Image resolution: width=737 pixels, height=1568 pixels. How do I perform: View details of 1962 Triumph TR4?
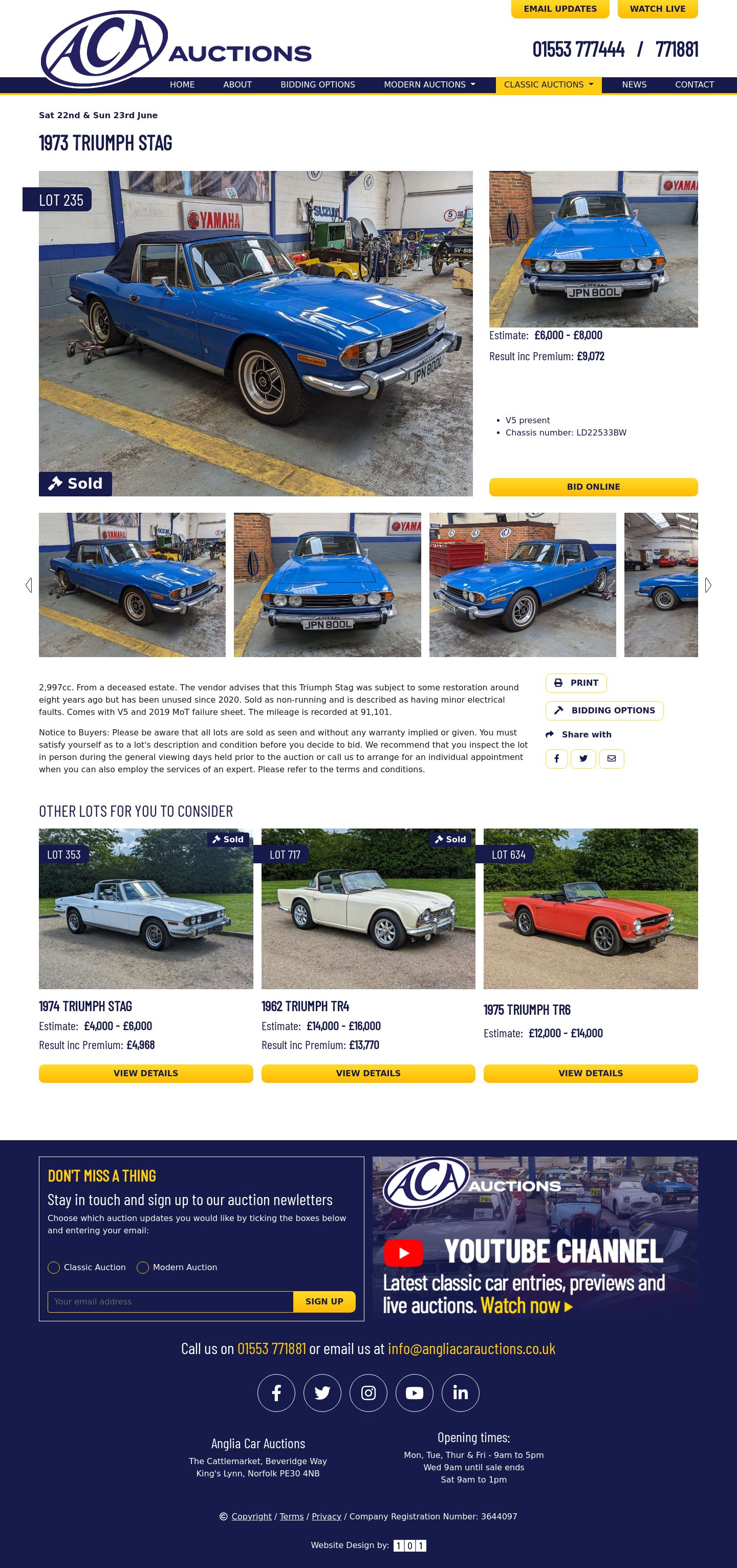click(367, 1073)
